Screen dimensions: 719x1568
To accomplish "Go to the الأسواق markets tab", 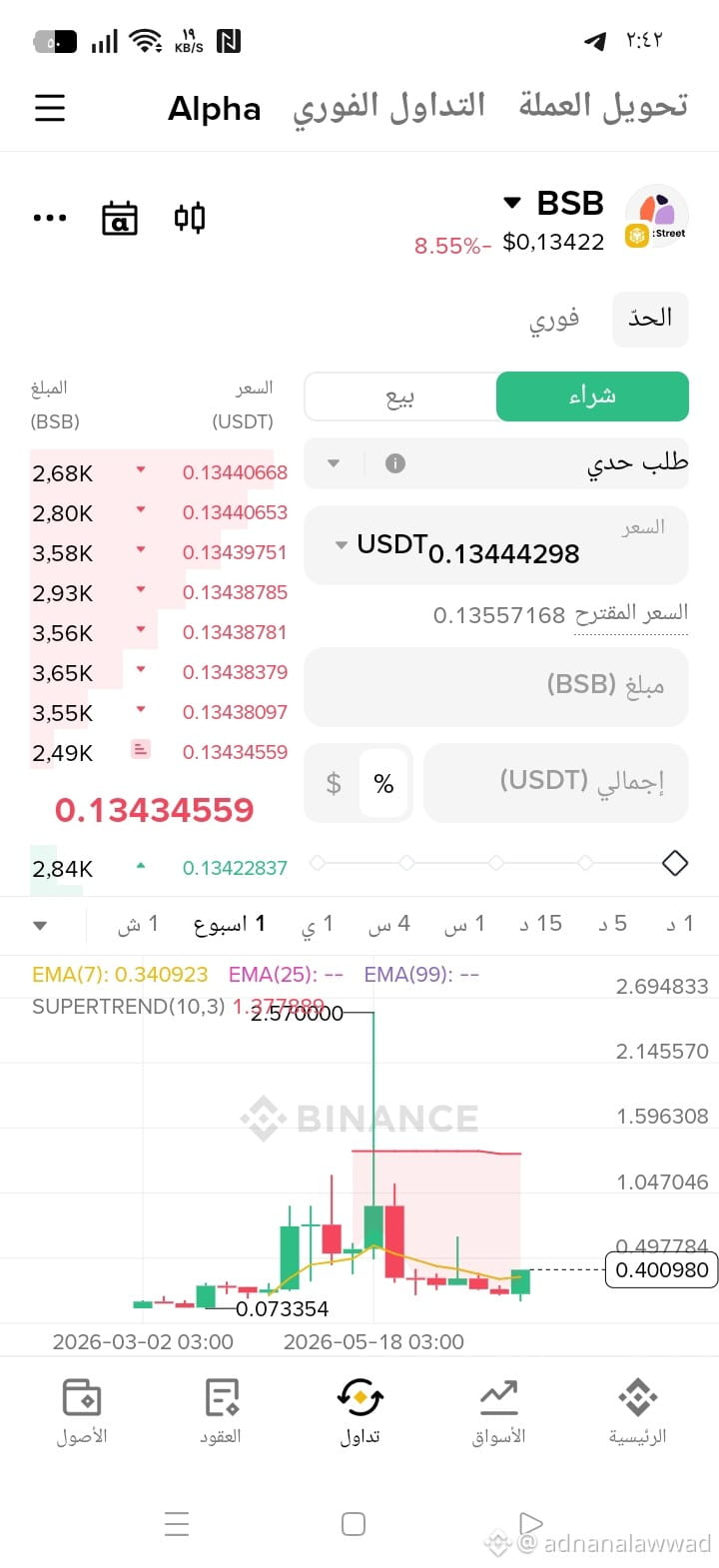I will pyautogui.click(x=498, y=1412).
